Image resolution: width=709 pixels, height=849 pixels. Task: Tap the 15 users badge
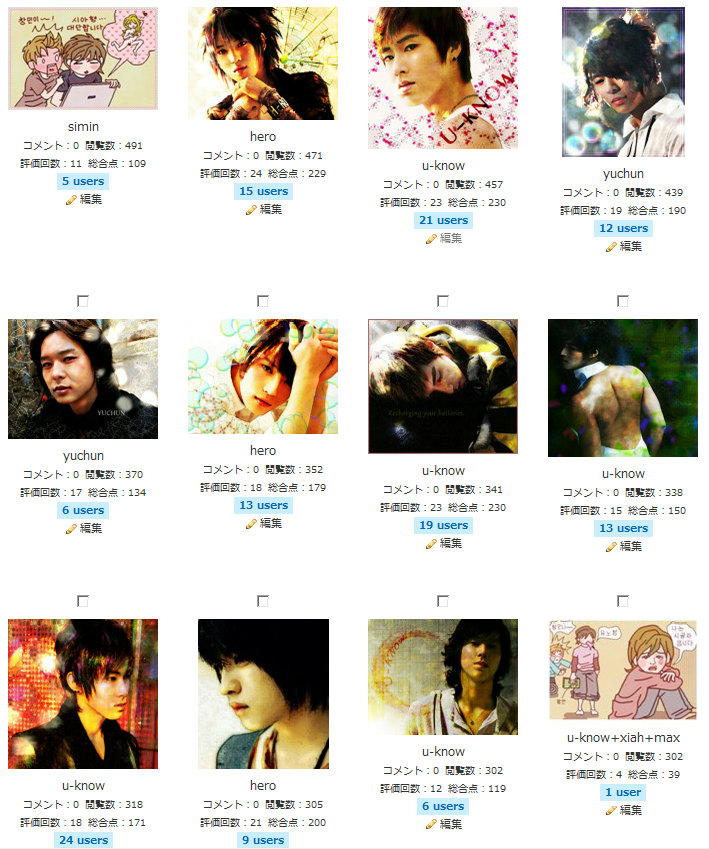point(263,191)
